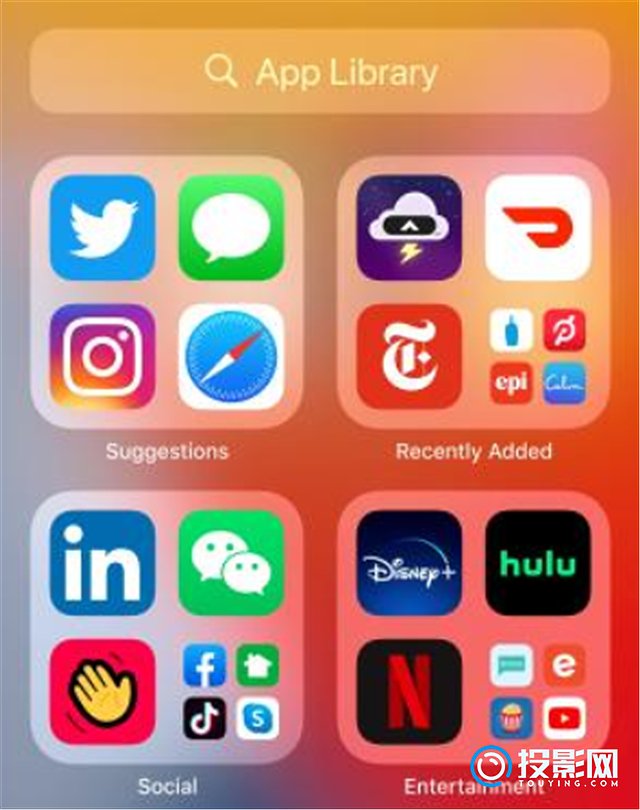
Task: Open the Houseparty waving hand app
Action: (102, 692)
